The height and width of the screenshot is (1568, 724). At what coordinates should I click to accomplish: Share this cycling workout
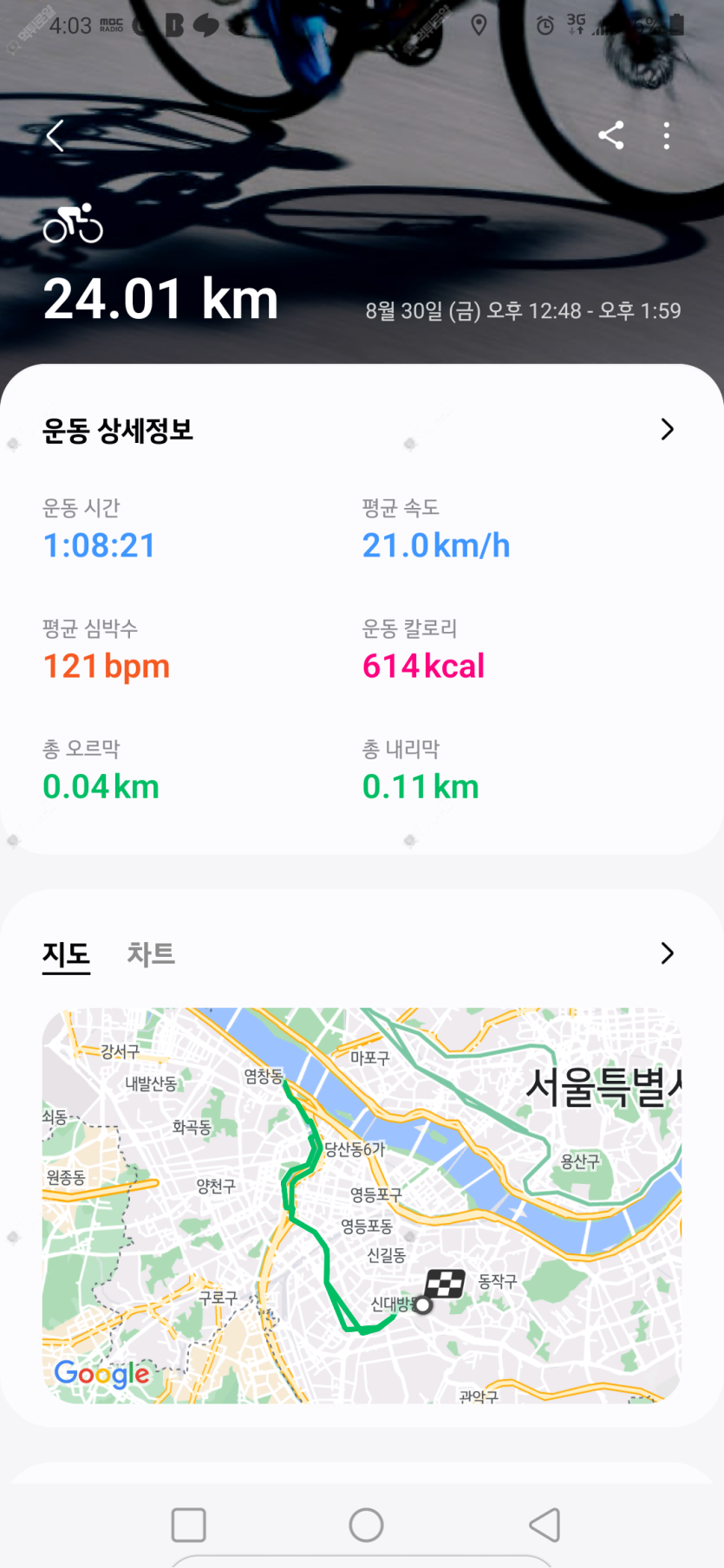[x=611, y=135]
